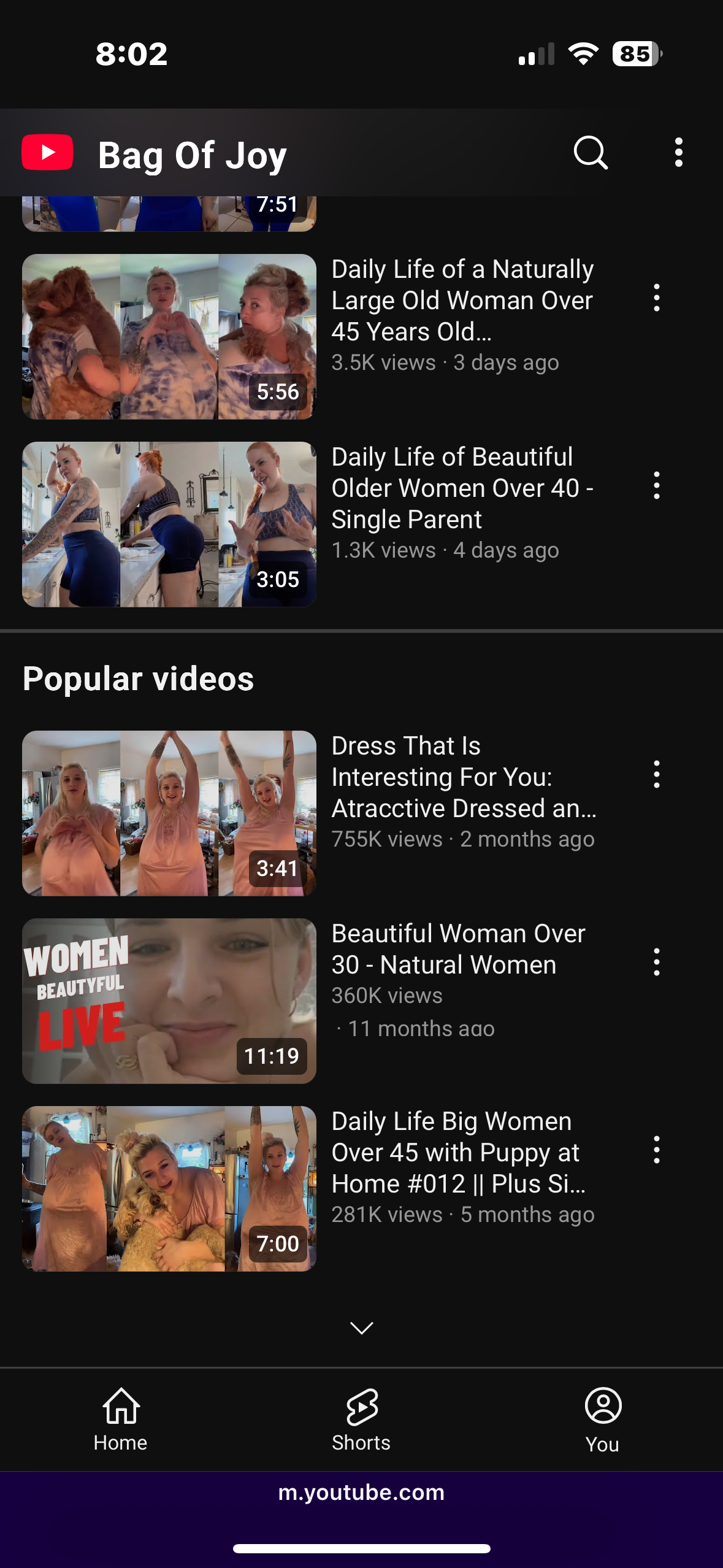Open the Dress That Is Interesting video
Image resolution: width=723 pixels, height=1568 pixels.
pos(169,813)
